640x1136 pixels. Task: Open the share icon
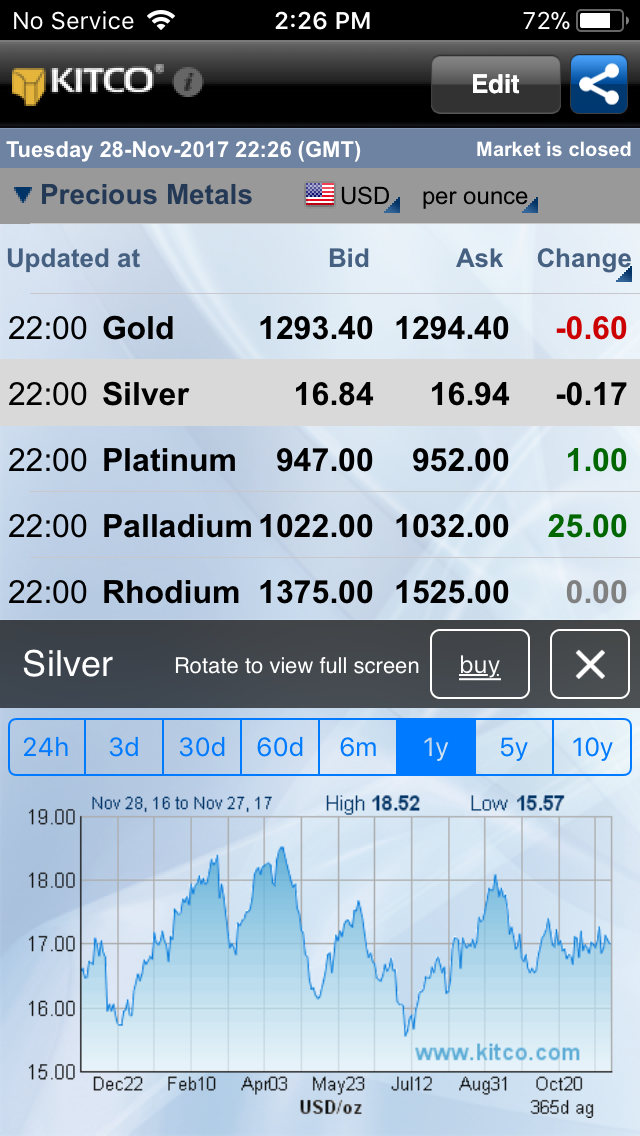click(599, 84)
